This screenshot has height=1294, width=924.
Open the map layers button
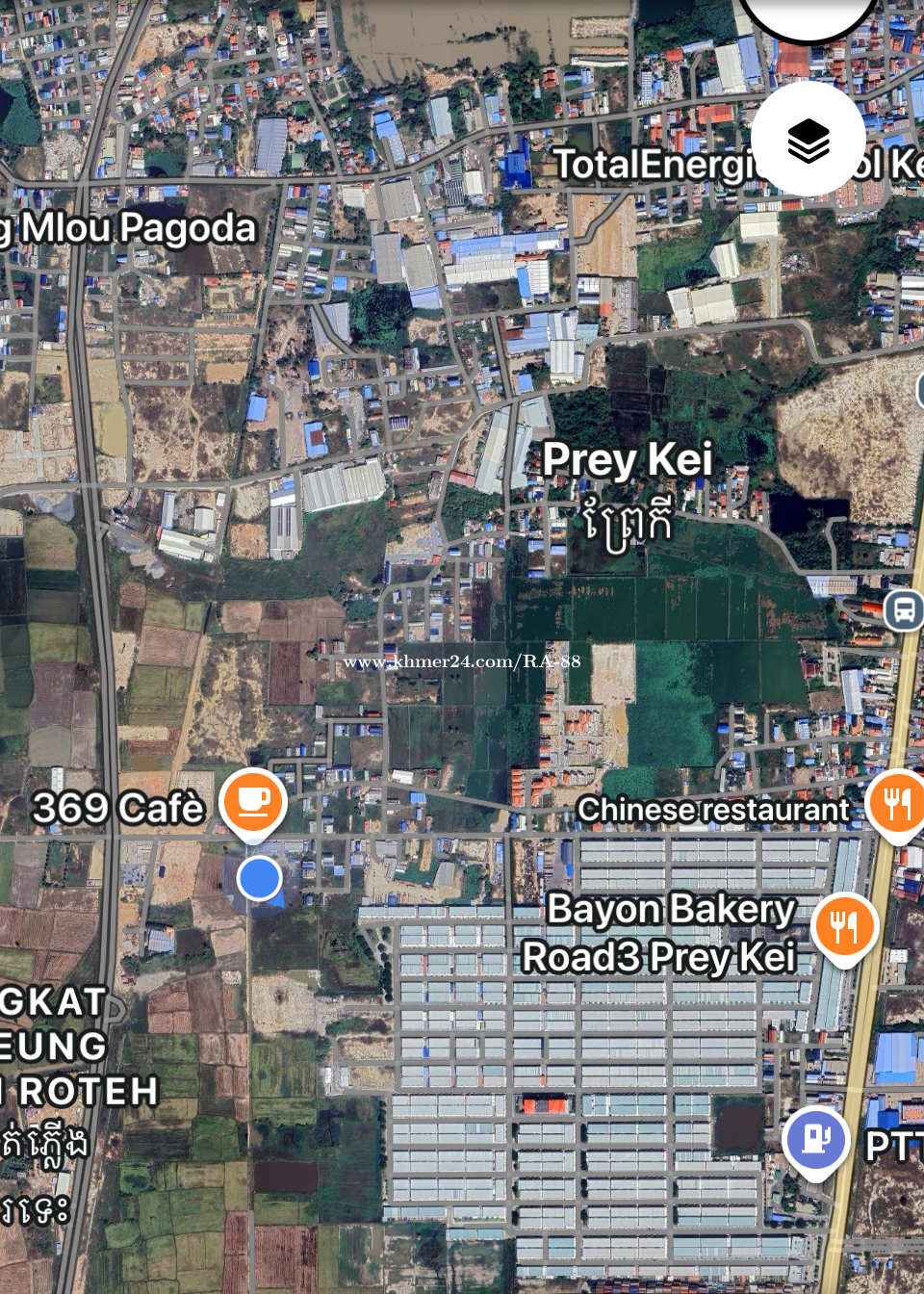(x=808, y=141)
